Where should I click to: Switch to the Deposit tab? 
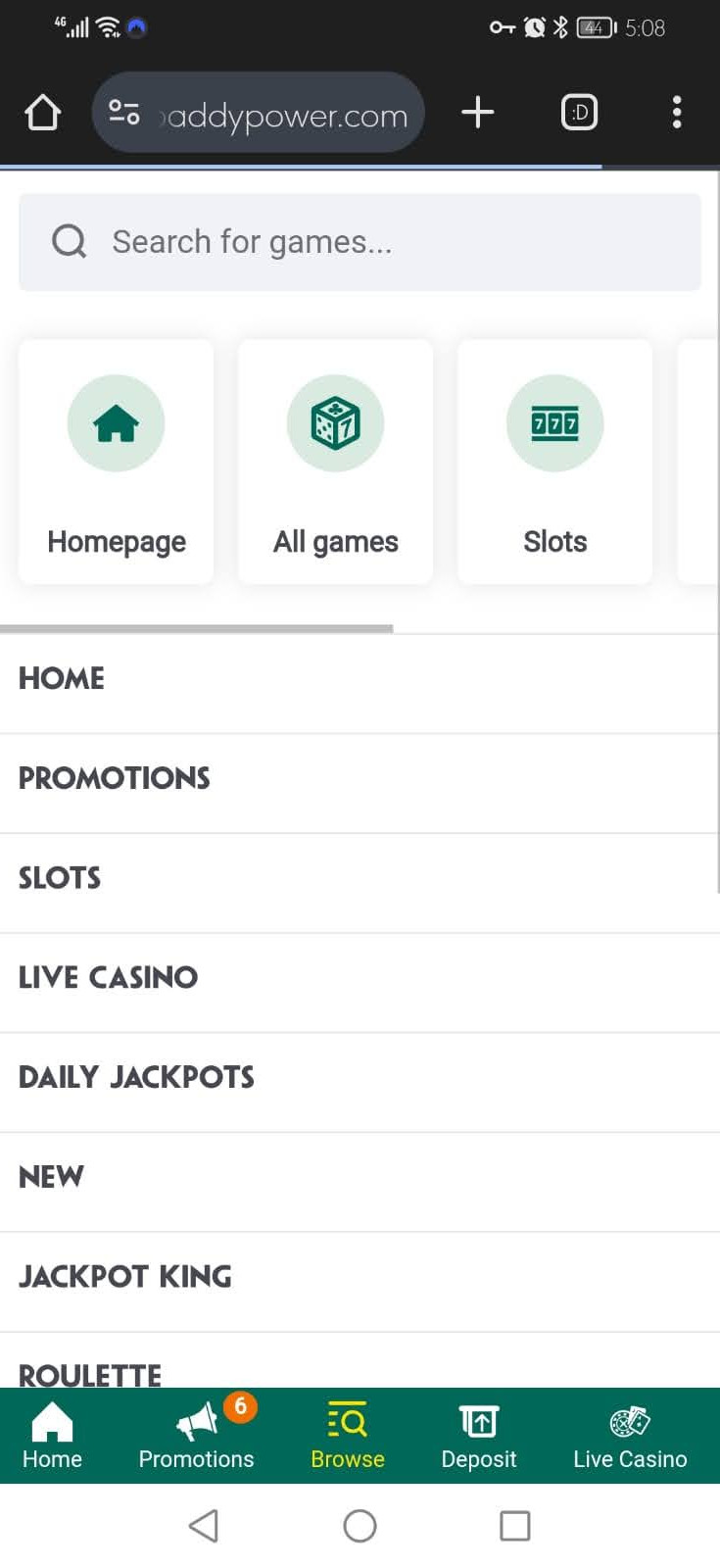tap(478, 1436)
